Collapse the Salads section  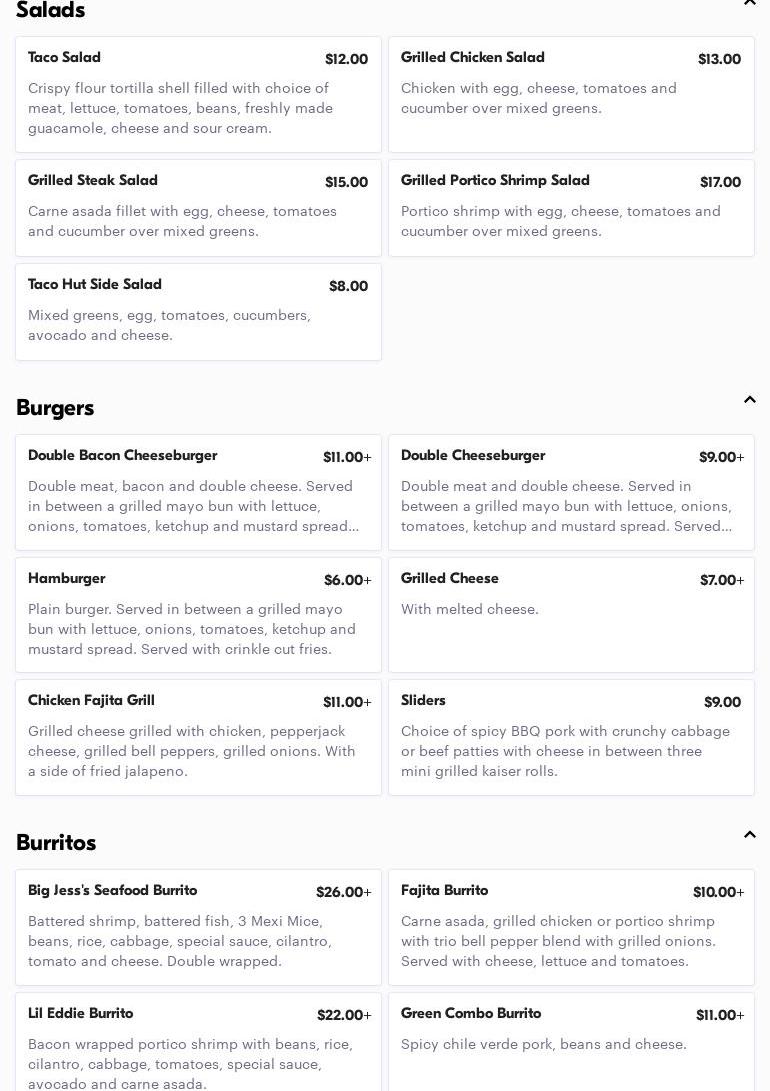click(750, 3)
